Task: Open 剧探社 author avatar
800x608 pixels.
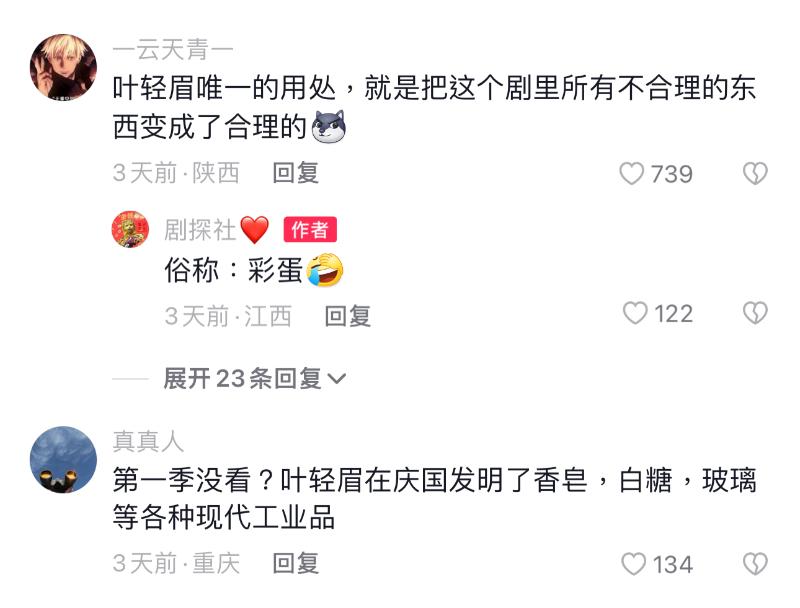Action: tap(131, 230)
